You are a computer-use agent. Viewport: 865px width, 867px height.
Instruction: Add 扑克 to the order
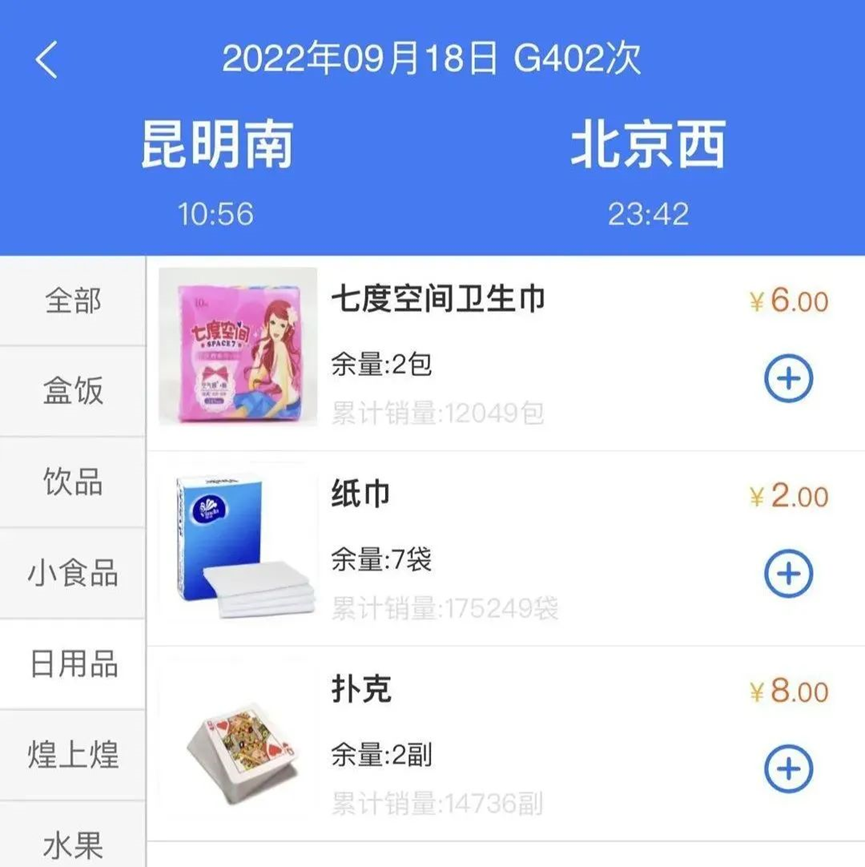point(788,768)
